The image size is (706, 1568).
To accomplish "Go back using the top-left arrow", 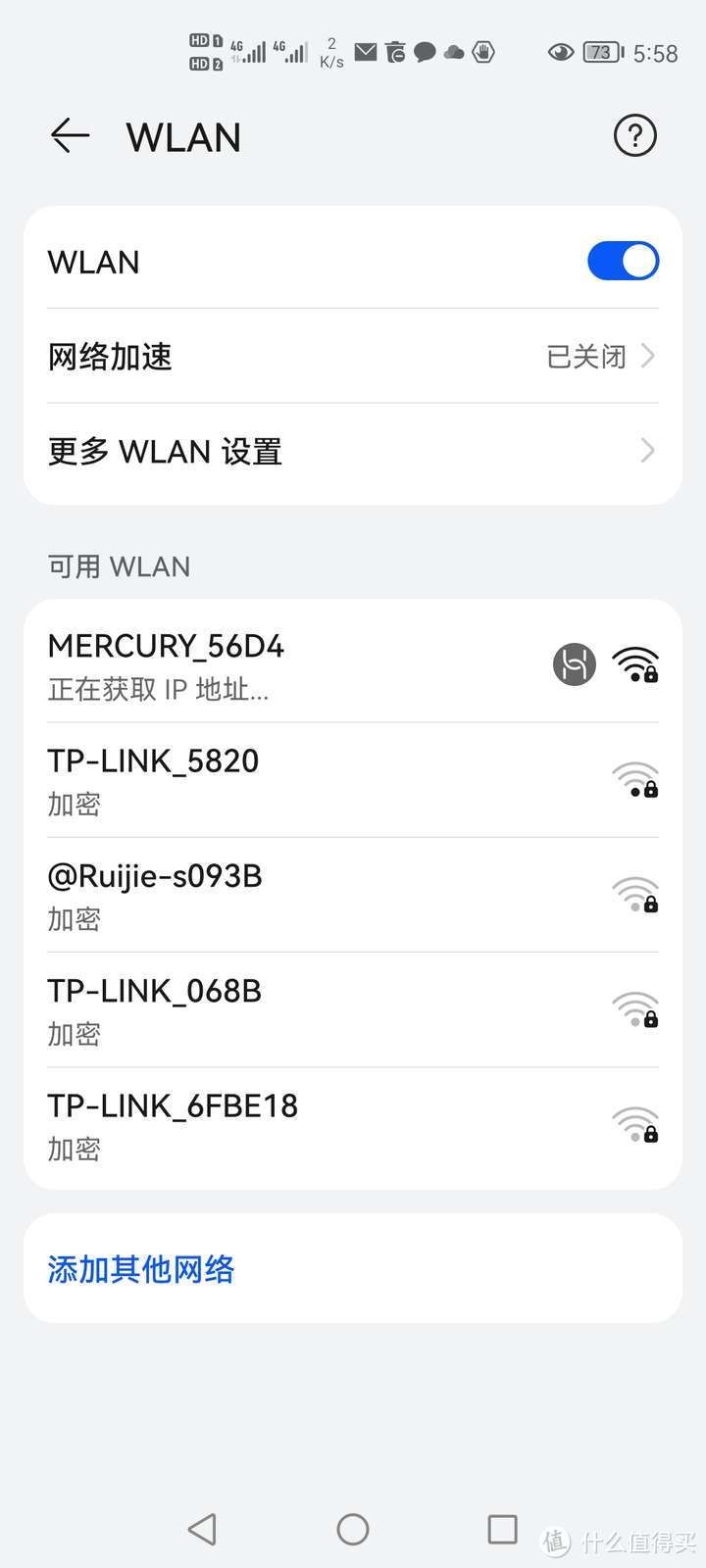I will [x=71, y=135].
